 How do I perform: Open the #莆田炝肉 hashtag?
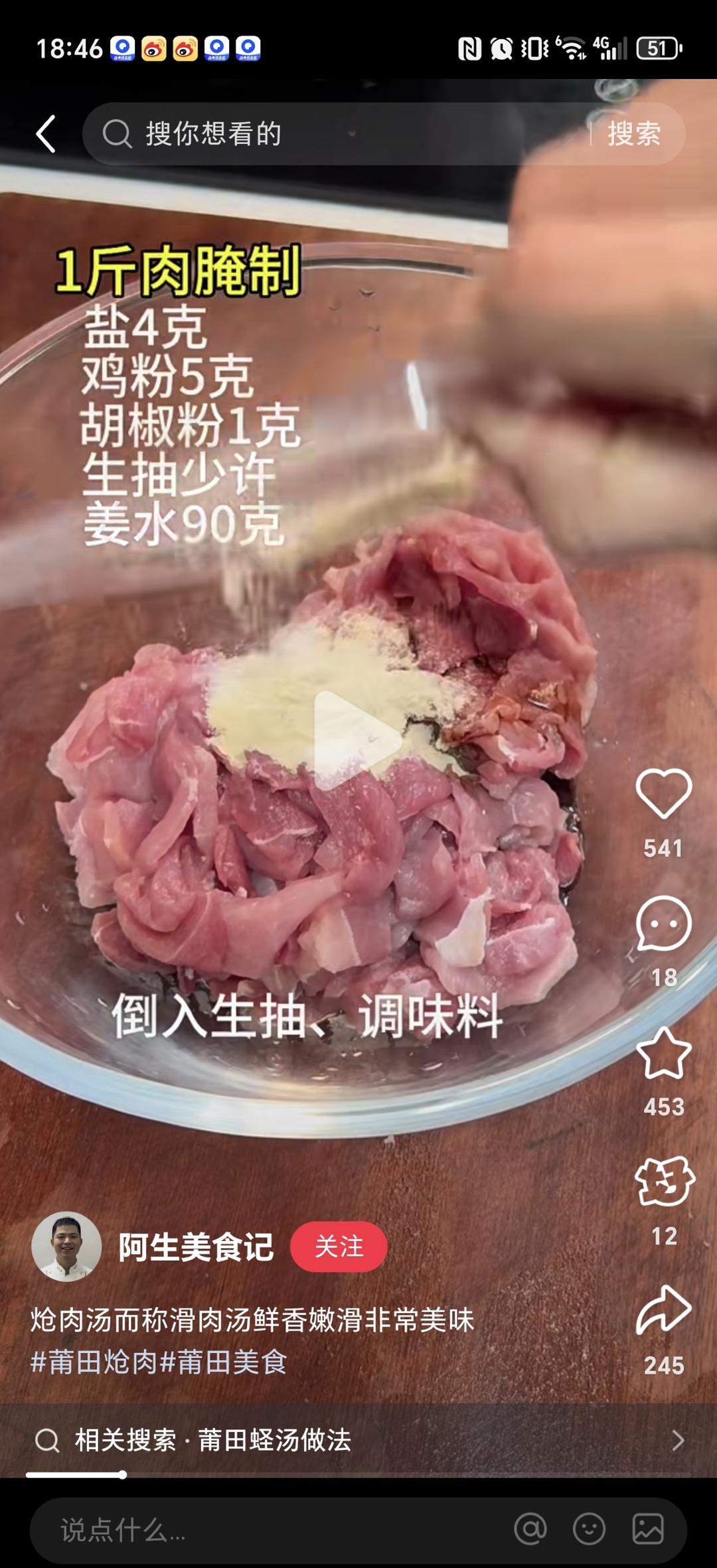tap(94, 1362)
